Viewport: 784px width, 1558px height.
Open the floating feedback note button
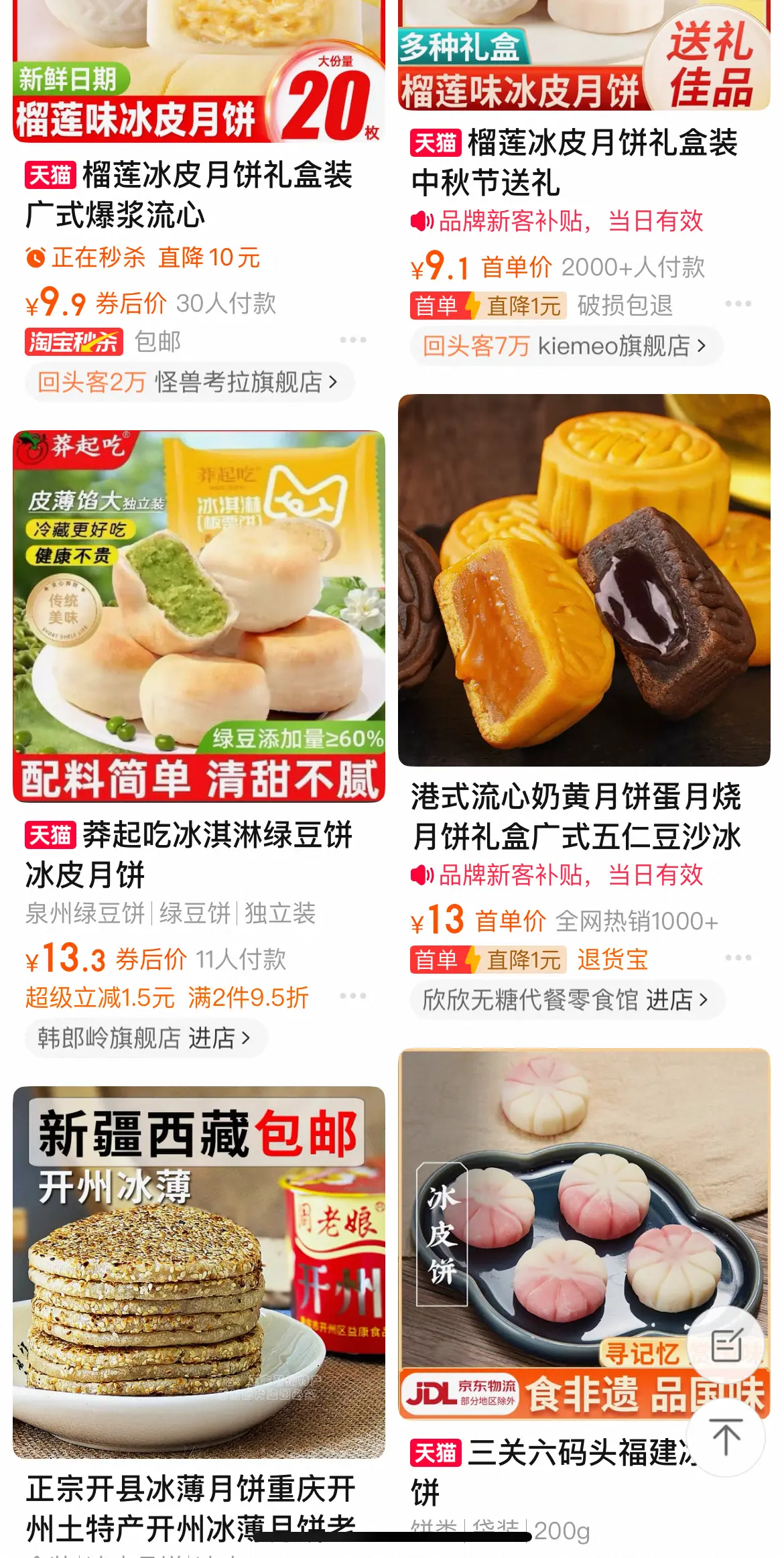[726, 1344]
